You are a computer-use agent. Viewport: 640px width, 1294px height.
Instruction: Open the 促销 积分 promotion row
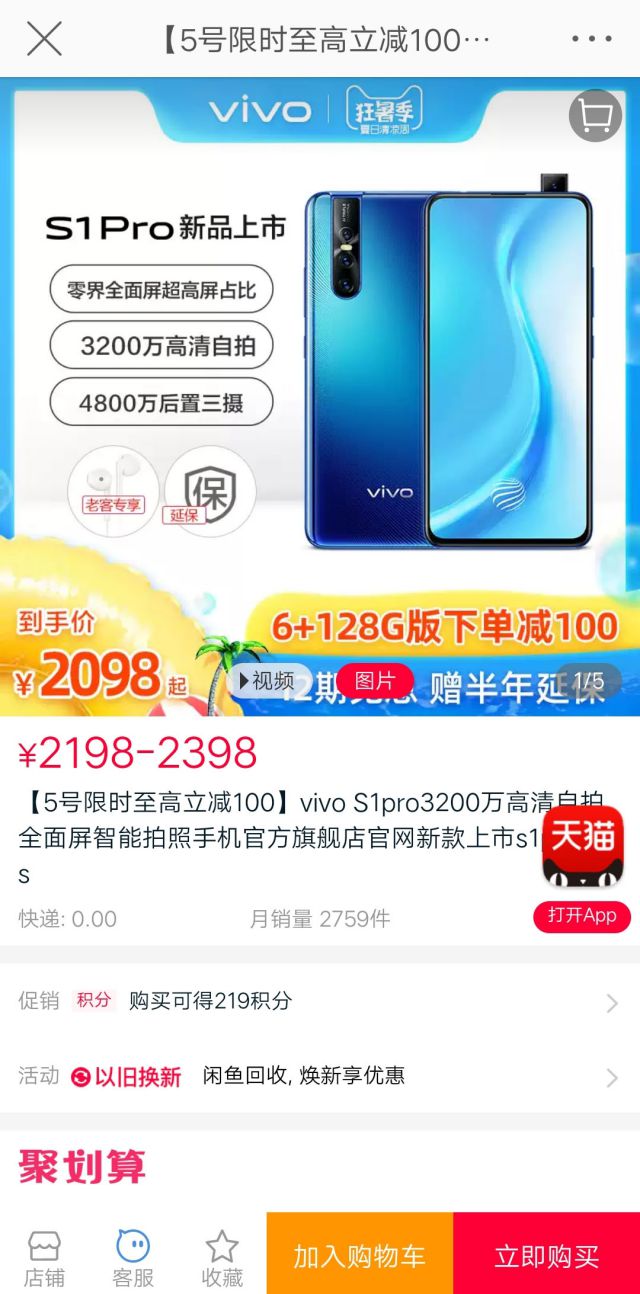click(x=320, y=1001)
